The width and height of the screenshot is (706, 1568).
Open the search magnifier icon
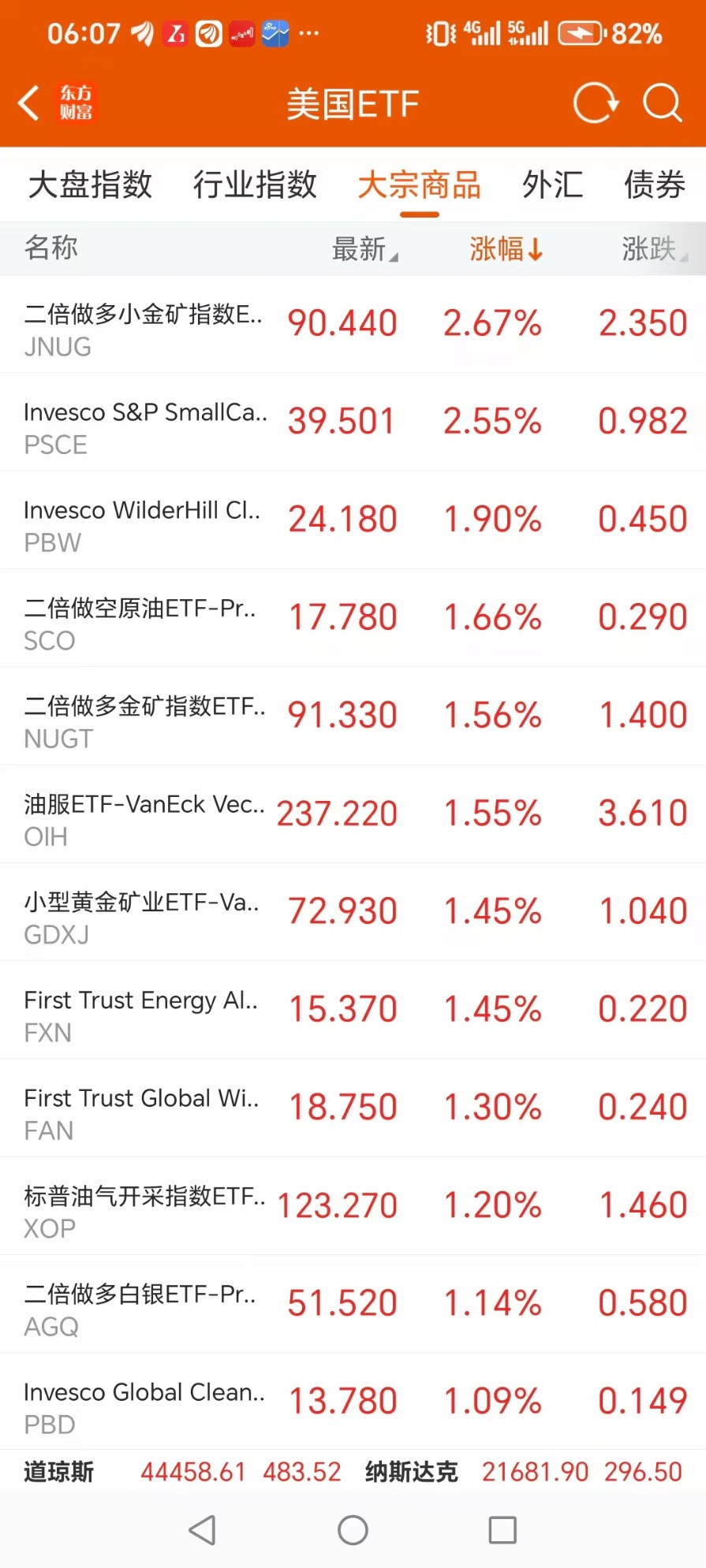coord(662,102)
